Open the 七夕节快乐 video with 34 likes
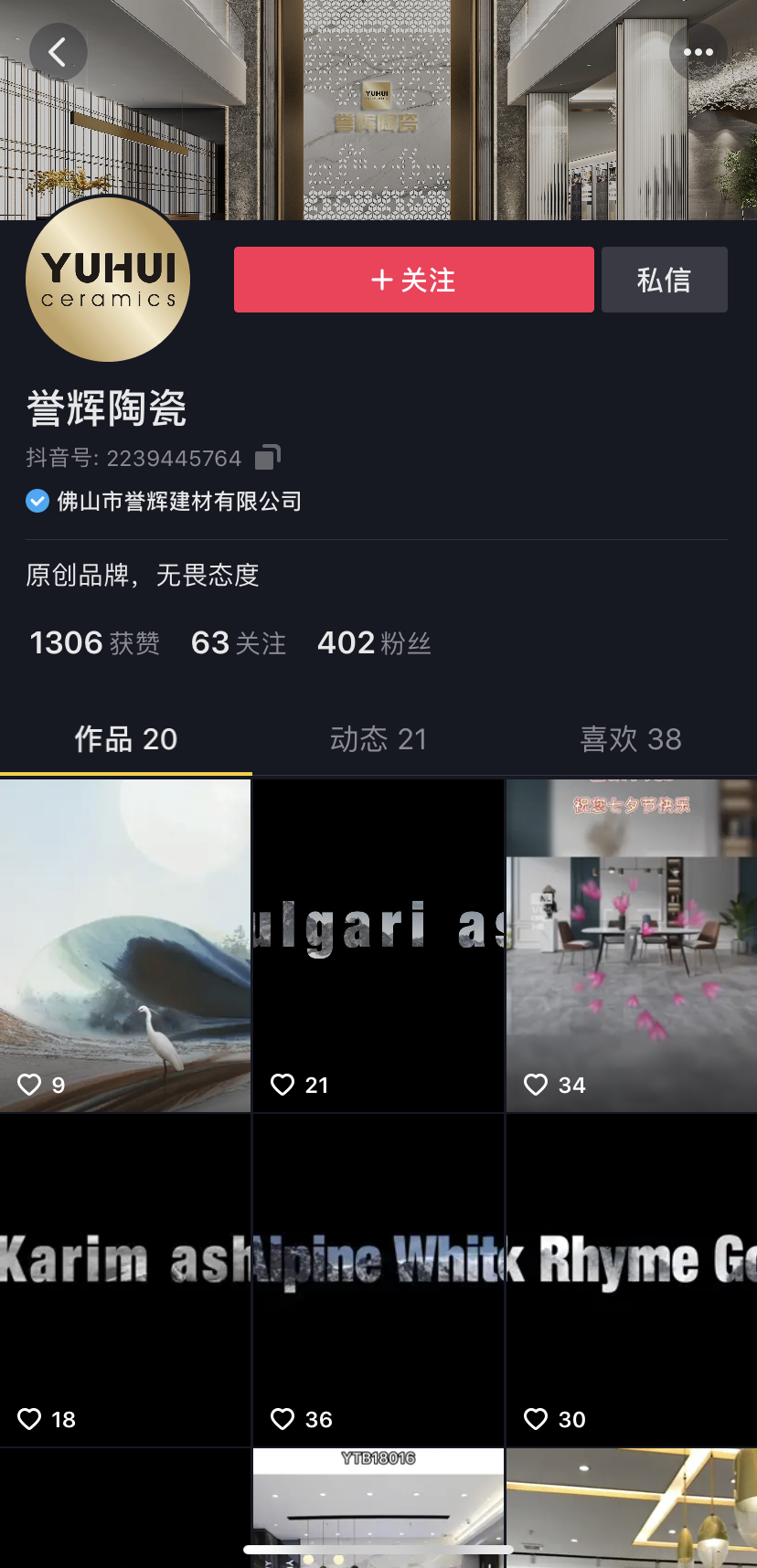 (x=632, y=946)
